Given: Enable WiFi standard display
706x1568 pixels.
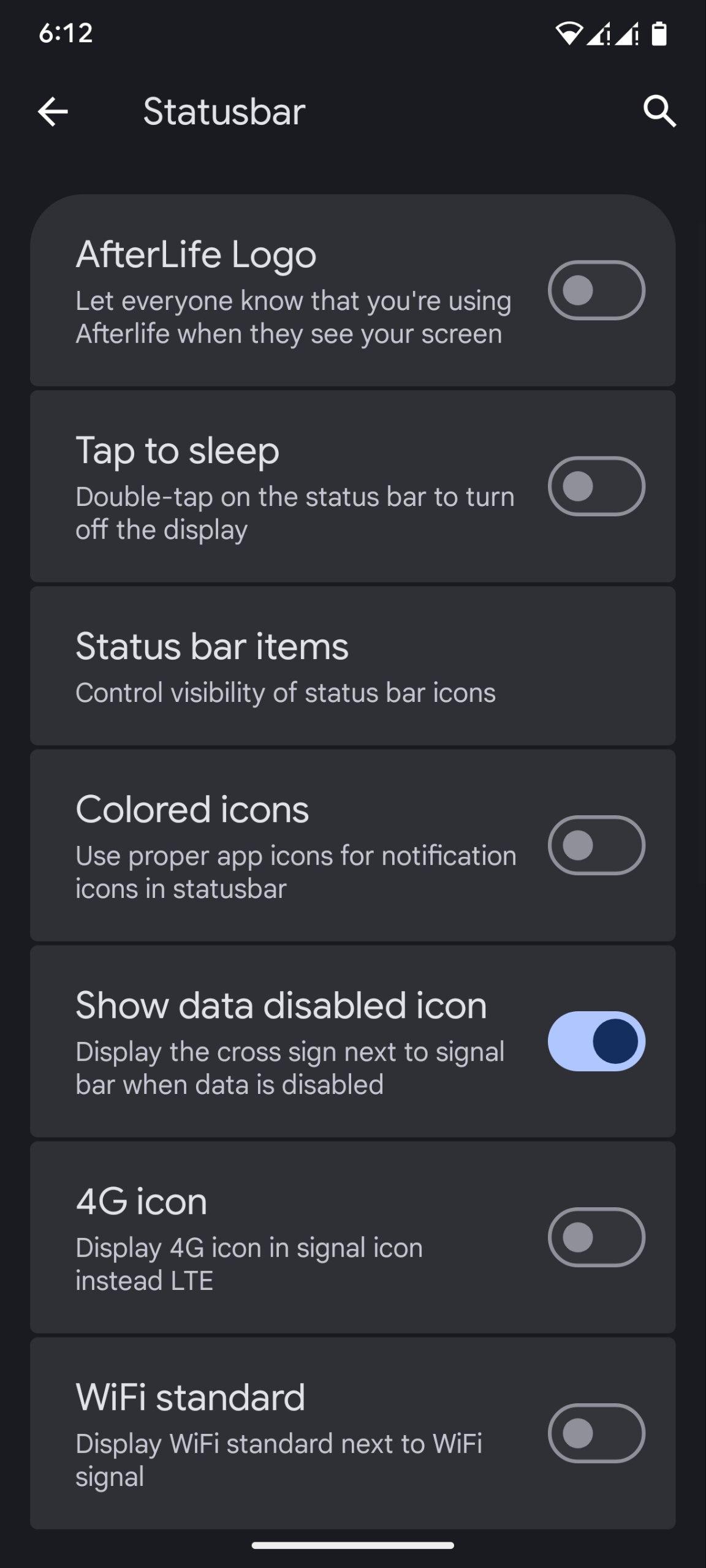Looking at the screenshot, I should (596, 1433).
